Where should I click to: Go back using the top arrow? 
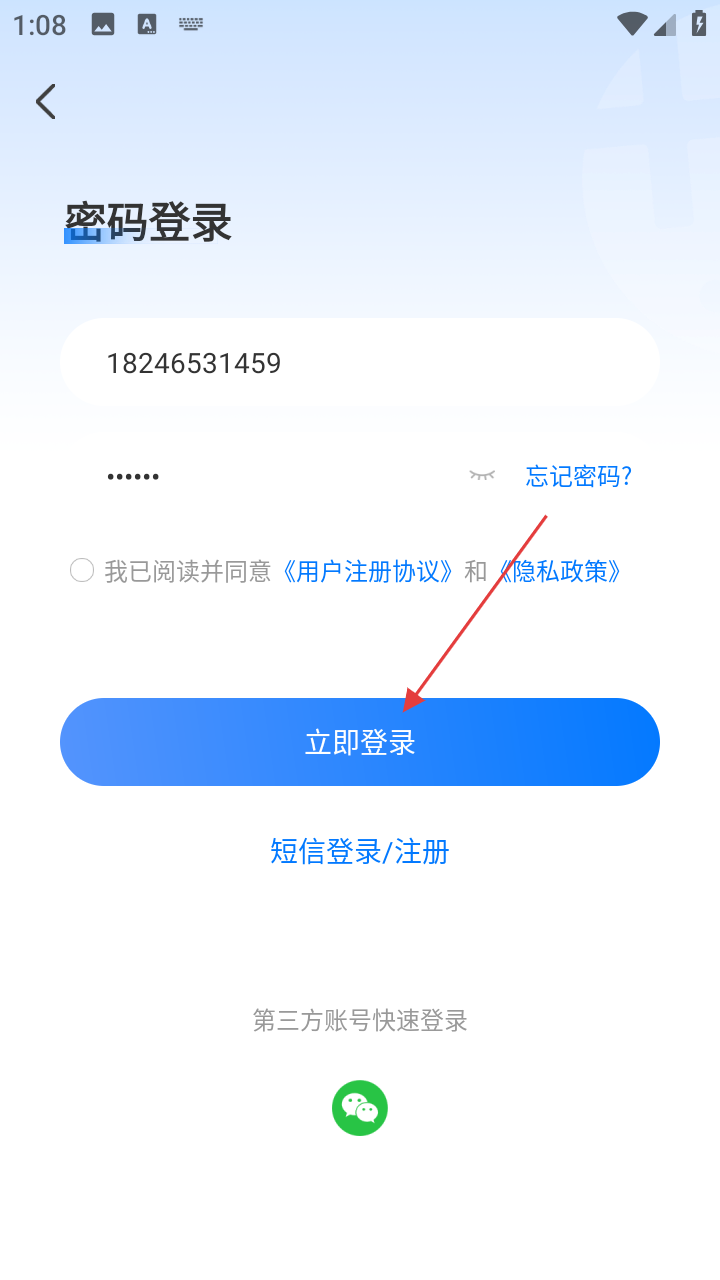[x=45, y=101]
